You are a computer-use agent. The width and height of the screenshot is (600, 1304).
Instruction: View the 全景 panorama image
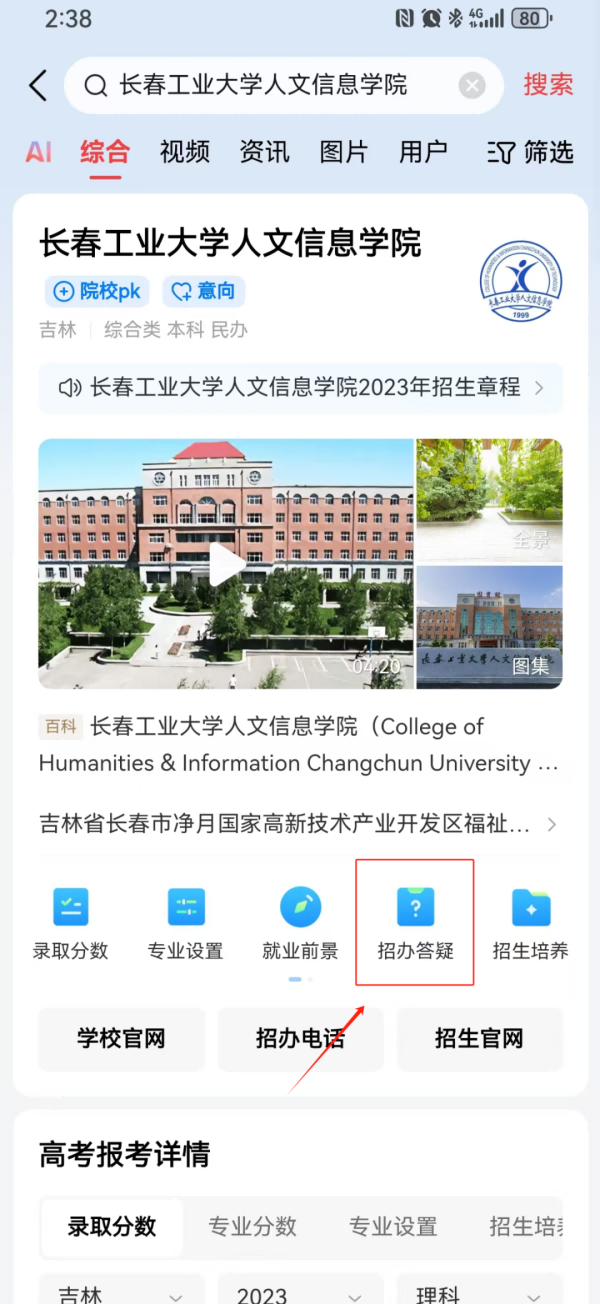click(489, 501)
